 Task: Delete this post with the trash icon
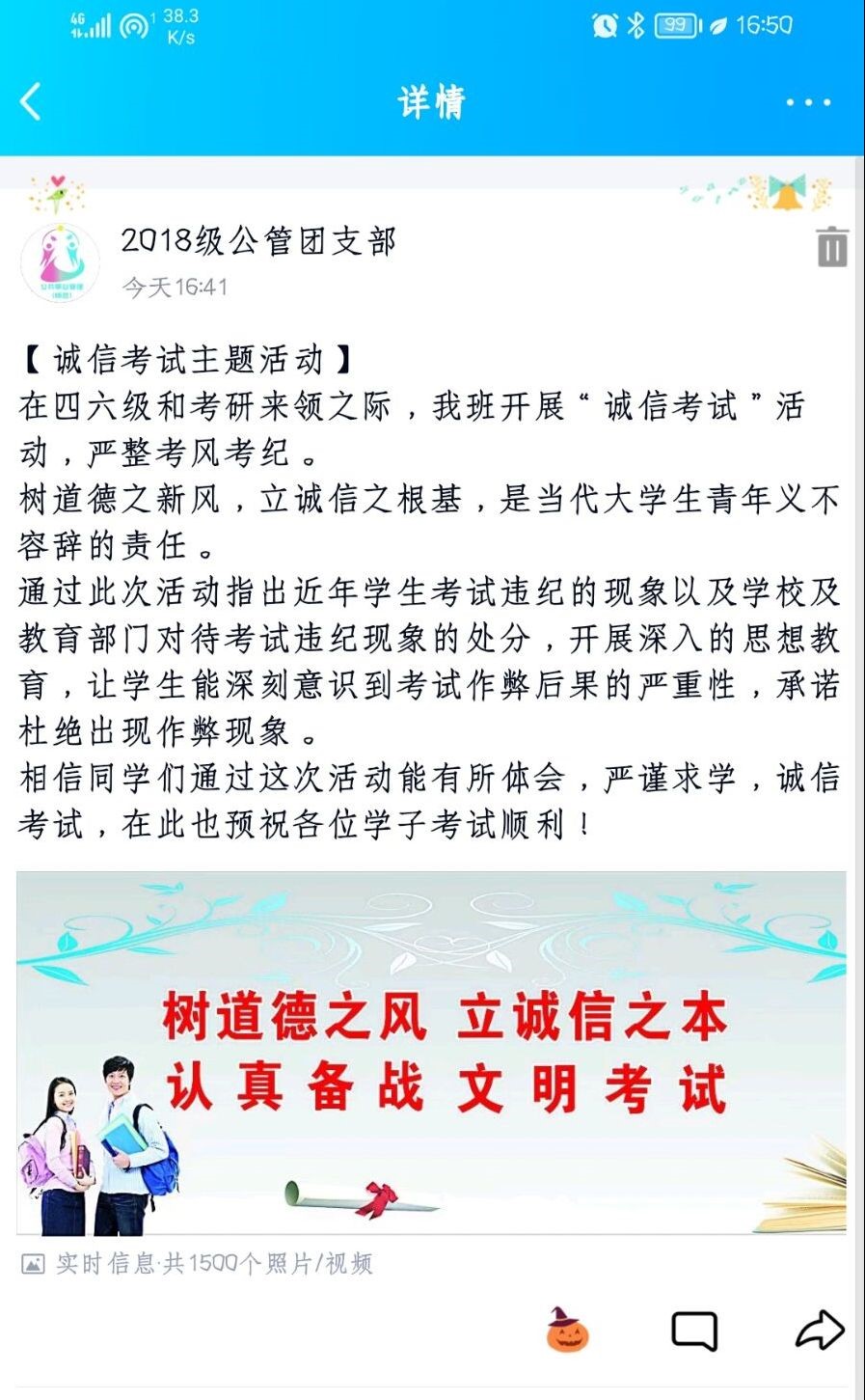831,247
